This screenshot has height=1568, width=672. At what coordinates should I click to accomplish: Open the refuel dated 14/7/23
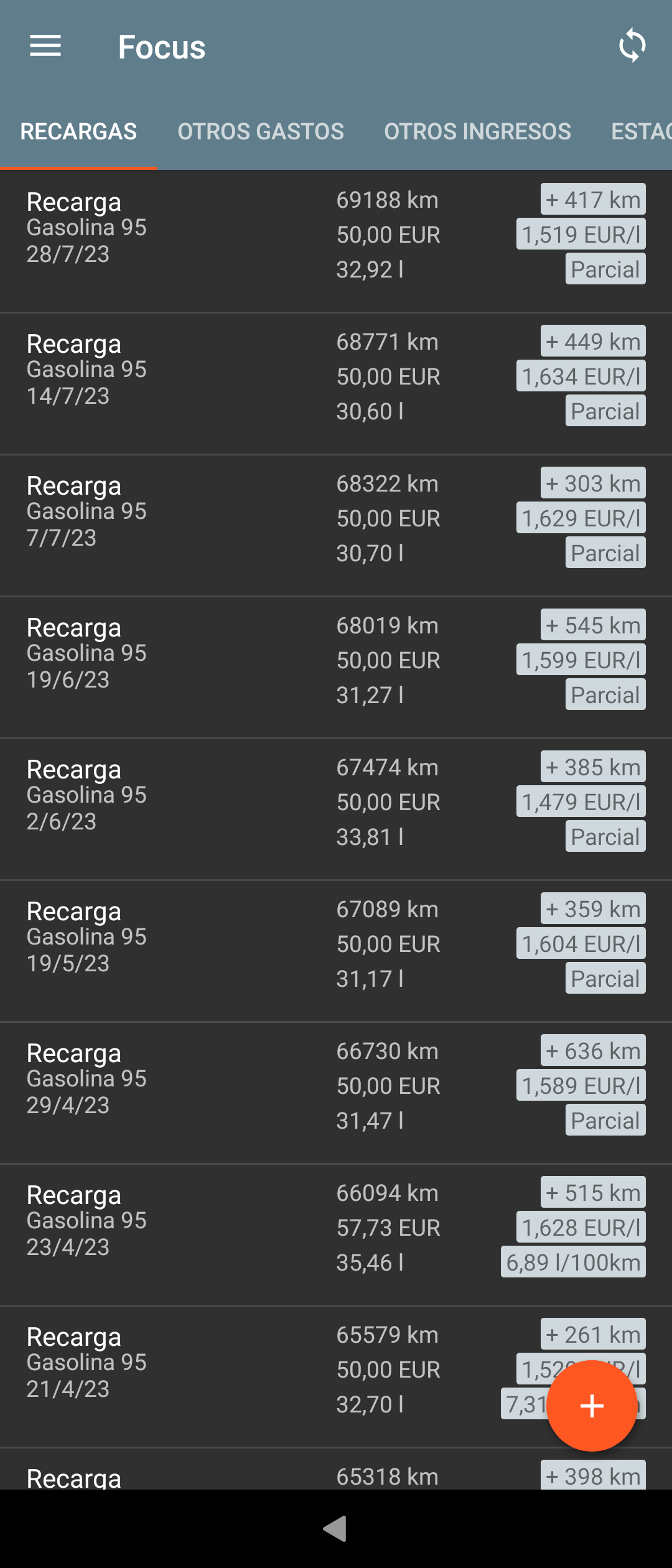point(249,383)
